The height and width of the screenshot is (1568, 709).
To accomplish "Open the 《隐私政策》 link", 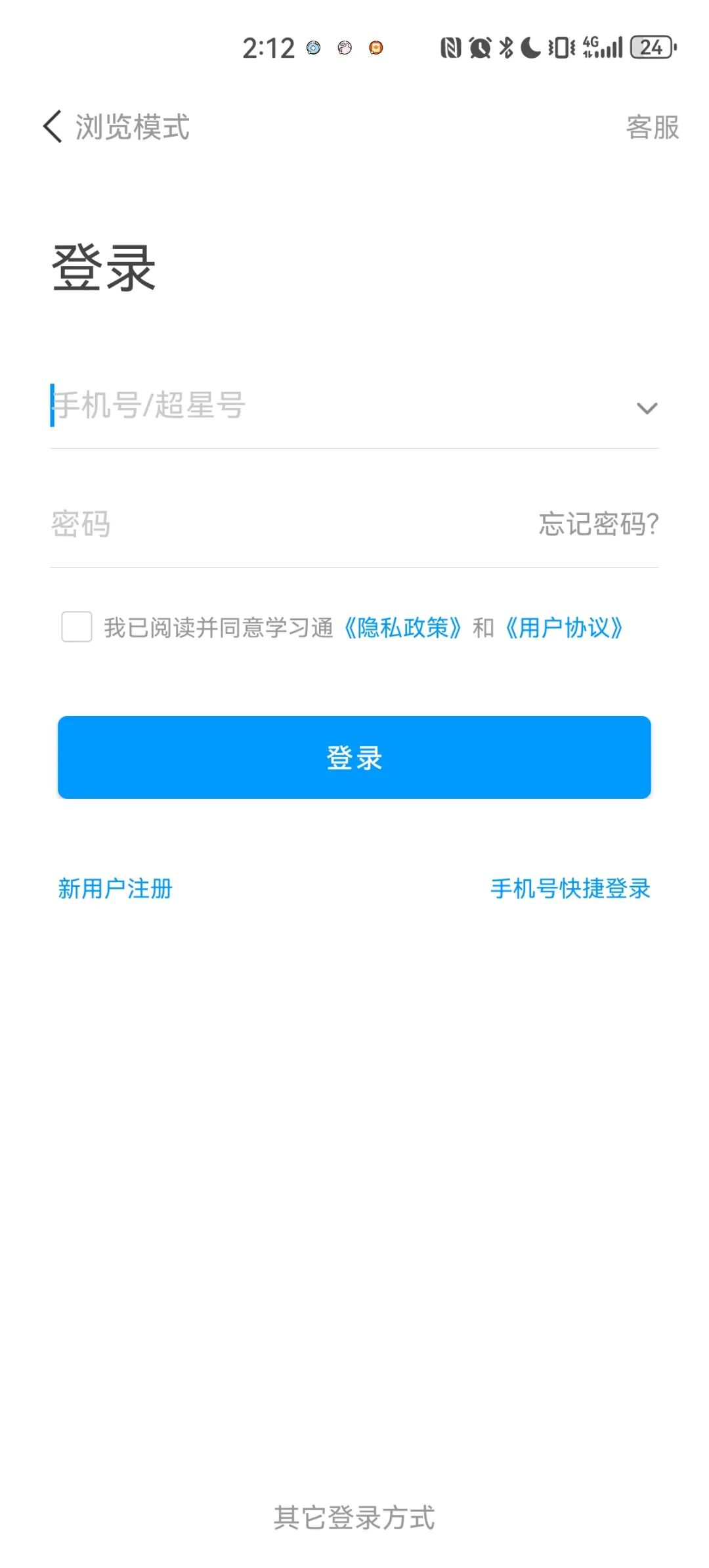I will (x=403, y=628).
